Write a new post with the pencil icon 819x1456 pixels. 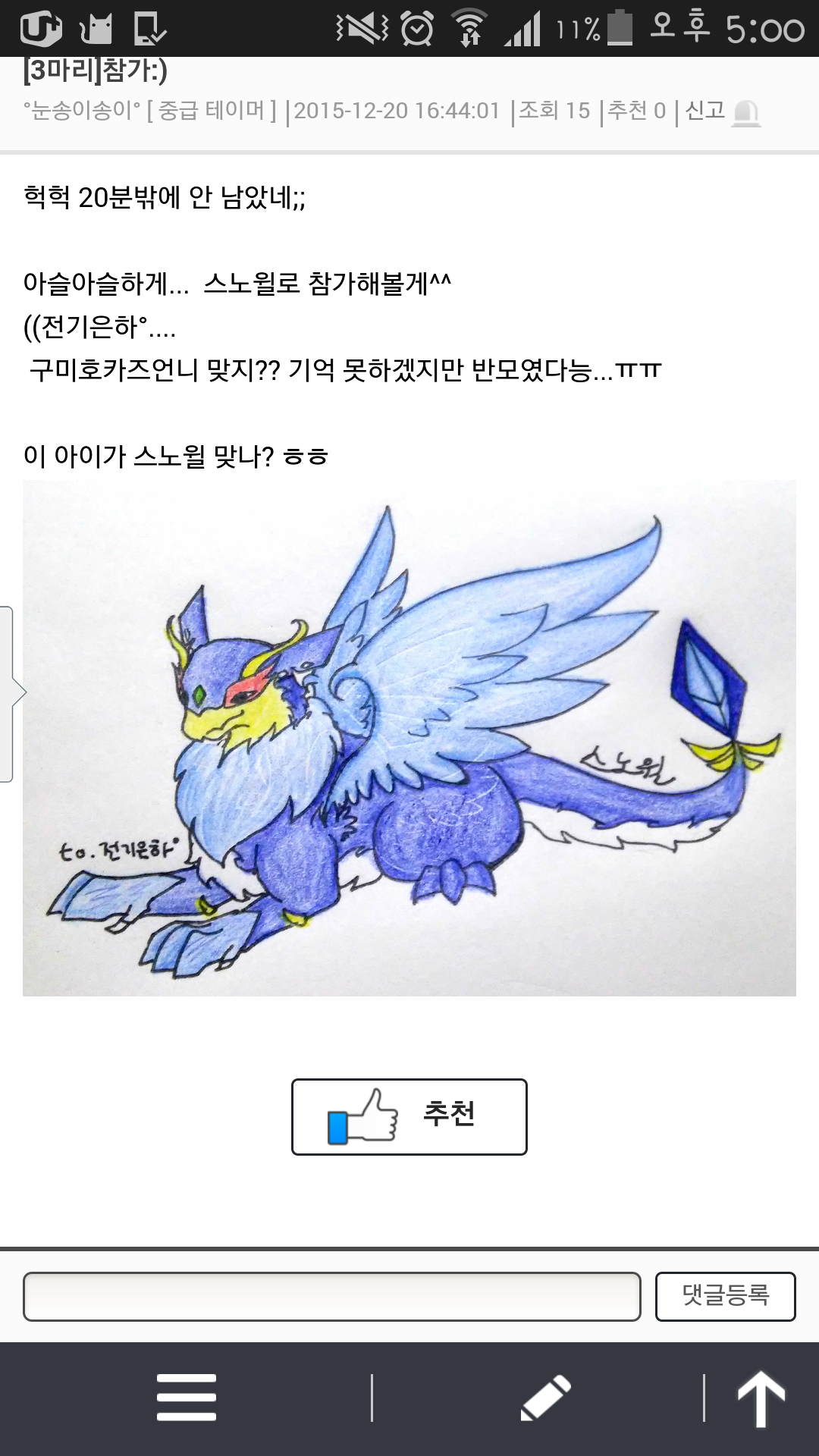545,1397
